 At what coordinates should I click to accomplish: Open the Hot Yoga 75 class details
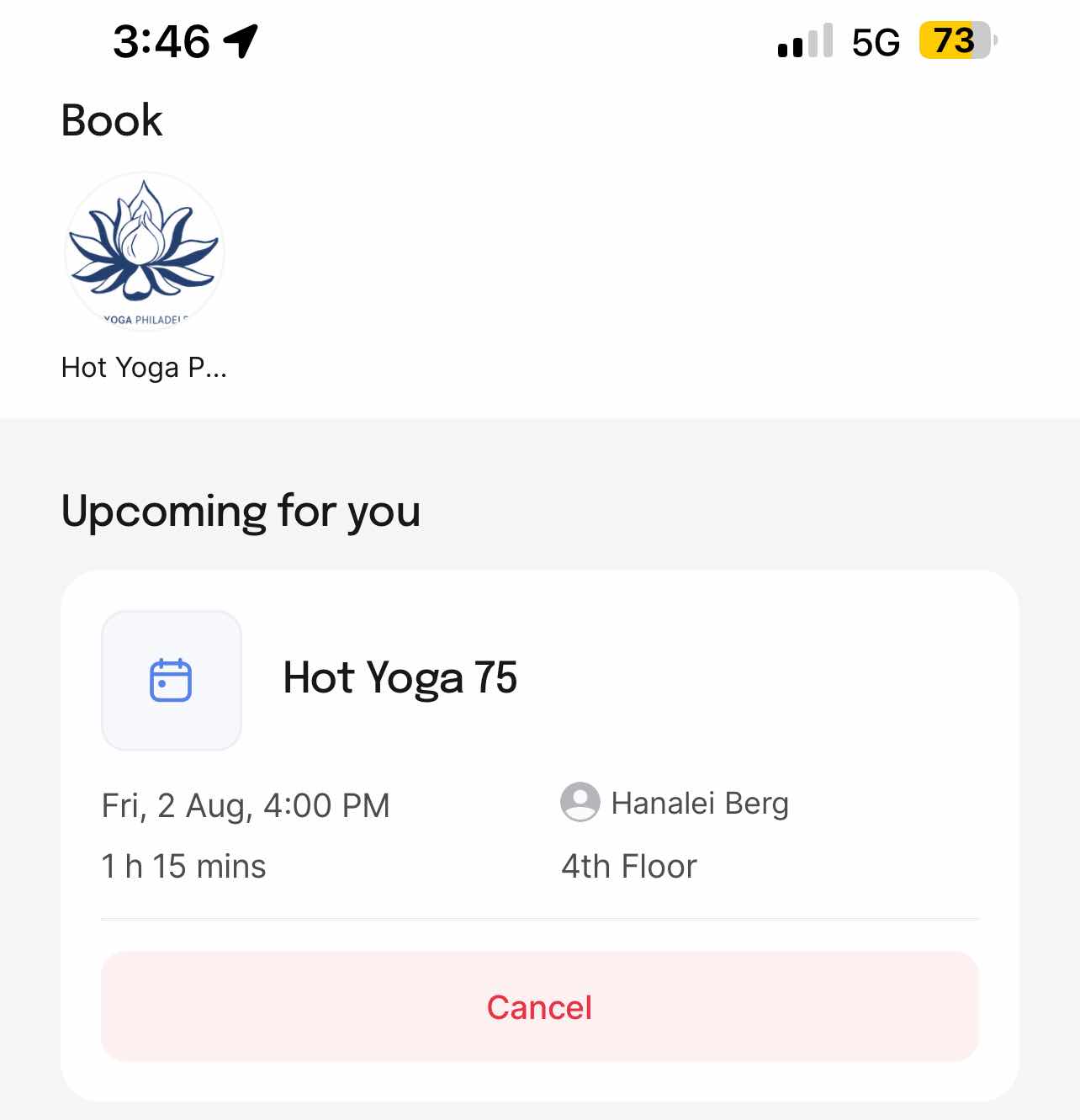pos(400,678)
